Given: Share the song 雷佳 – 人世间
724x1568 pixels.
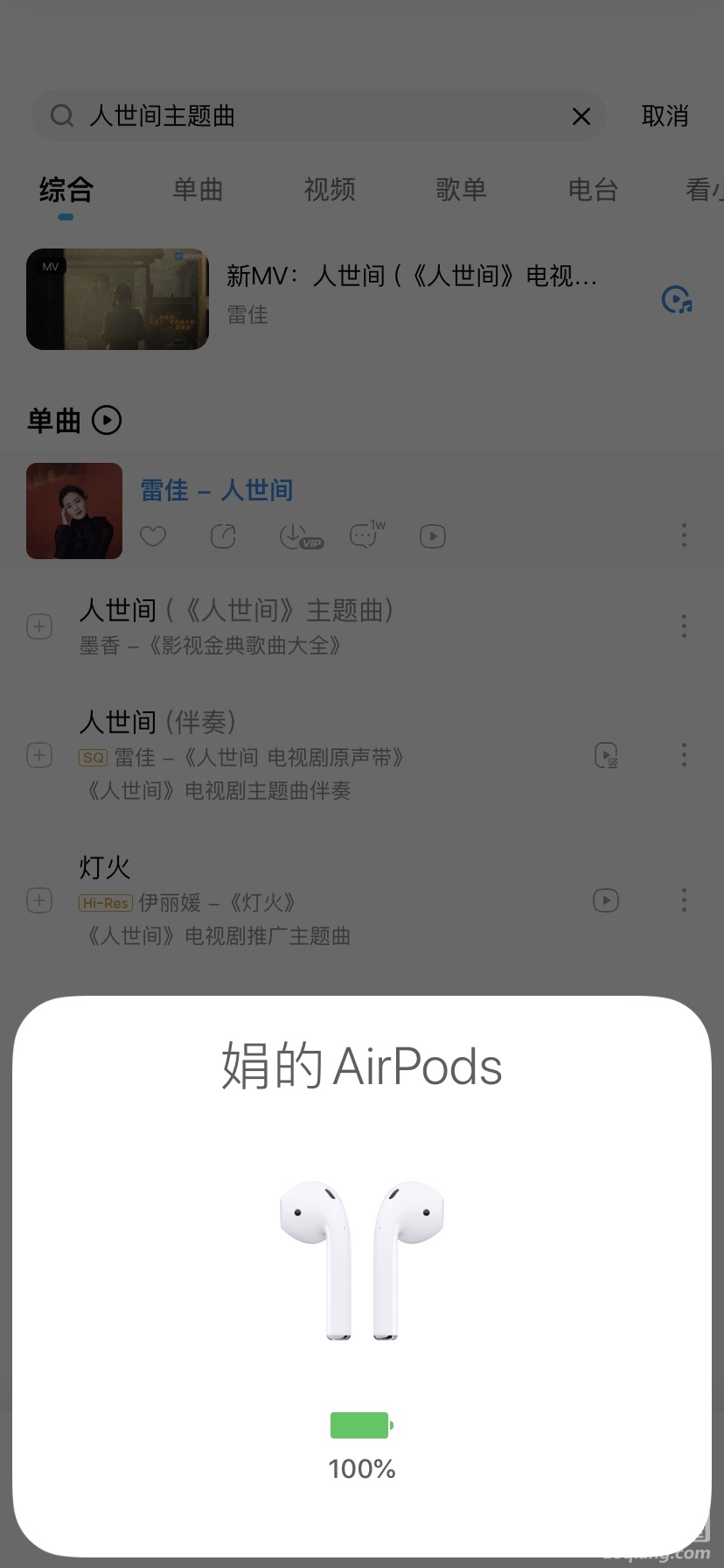Looking at the screenshot, I should pos(223,536).
